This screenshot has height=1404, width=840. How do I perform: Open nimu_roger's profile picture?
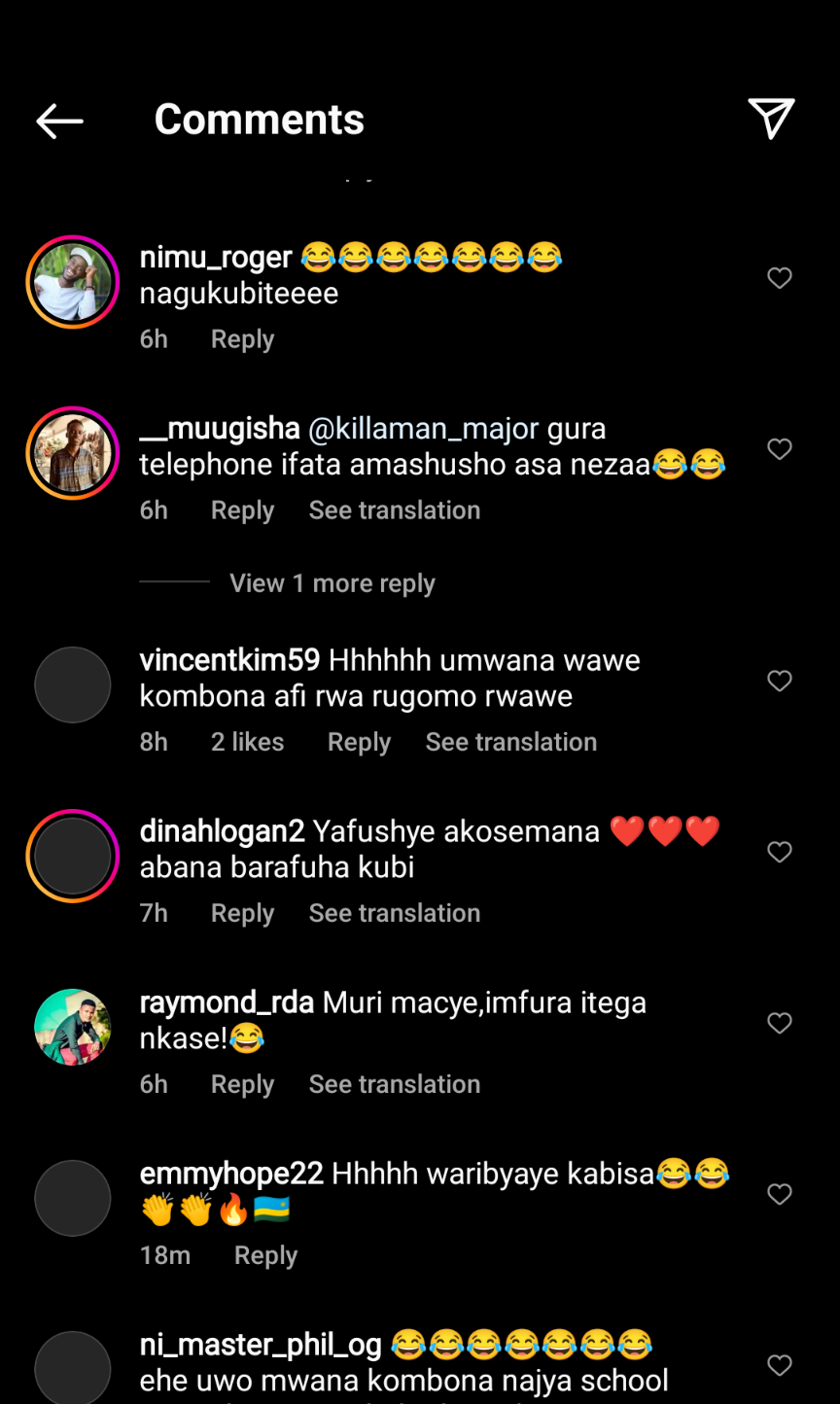(x=73, y=282)
